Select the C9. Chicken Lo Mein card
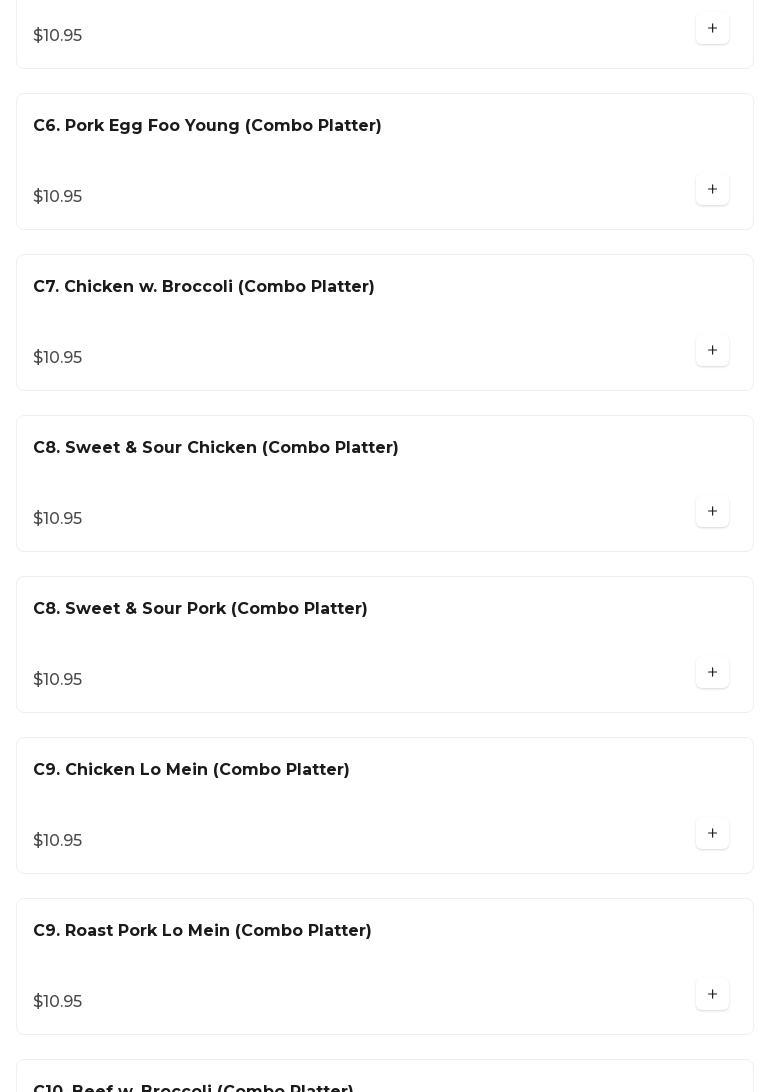 pos(191,770)
